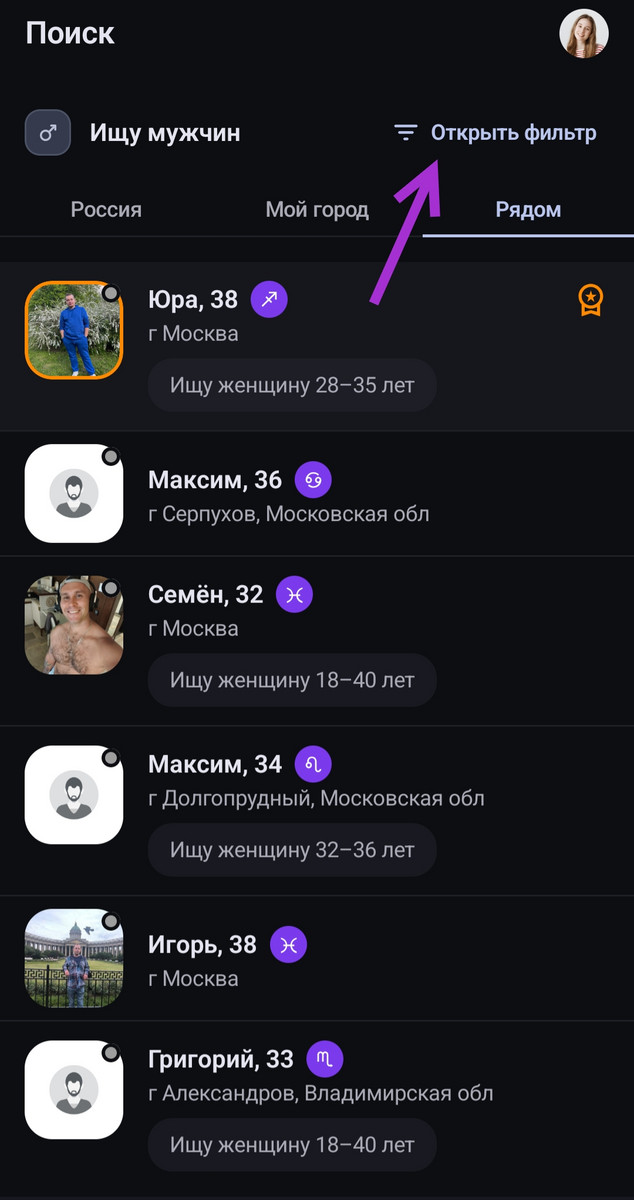Open Юра, 38 profile
634x1200 pixels.
pos(193,299)
